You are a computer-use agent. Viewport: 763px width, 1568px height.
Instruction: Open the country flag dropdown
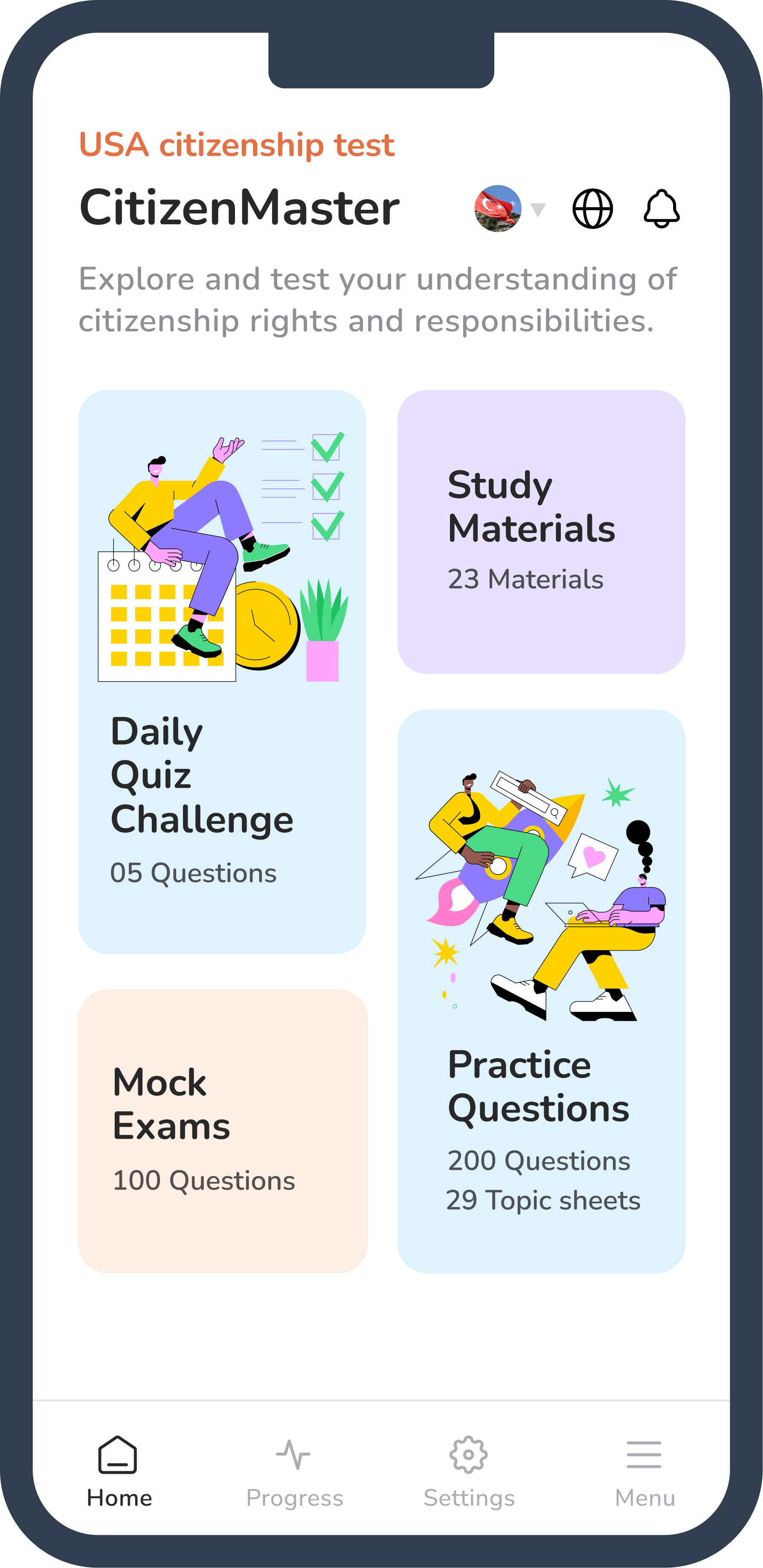tap(510, 209)
